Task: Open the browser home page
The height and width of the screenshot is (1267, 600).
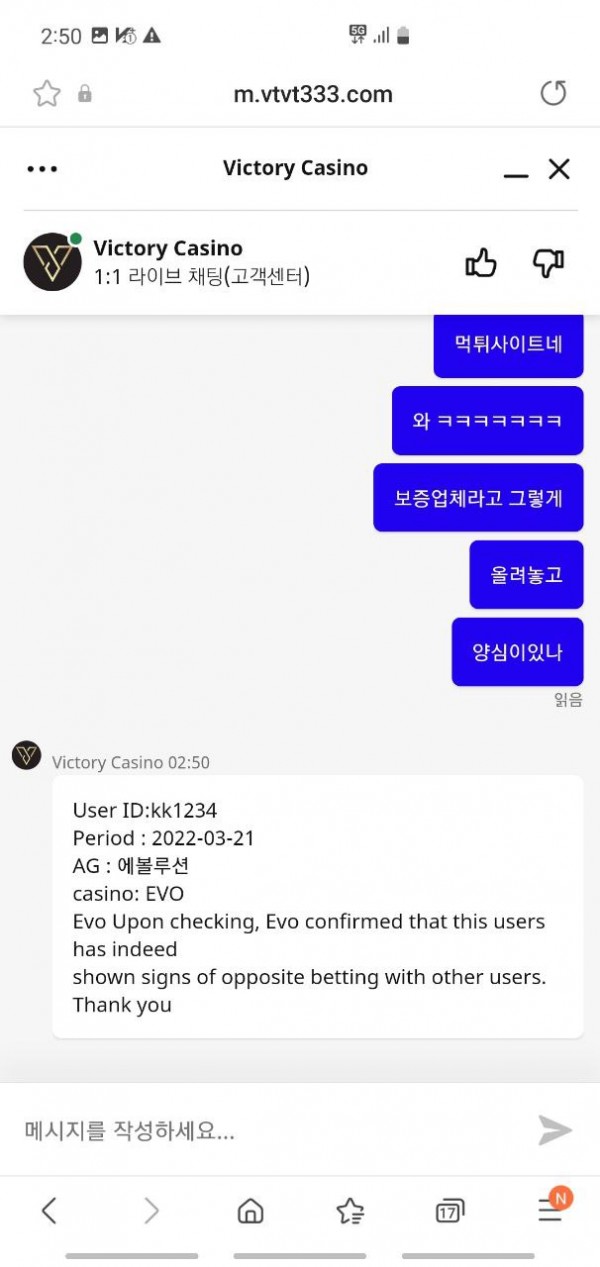Action: pyautogui.click(x=250, y=1211)
